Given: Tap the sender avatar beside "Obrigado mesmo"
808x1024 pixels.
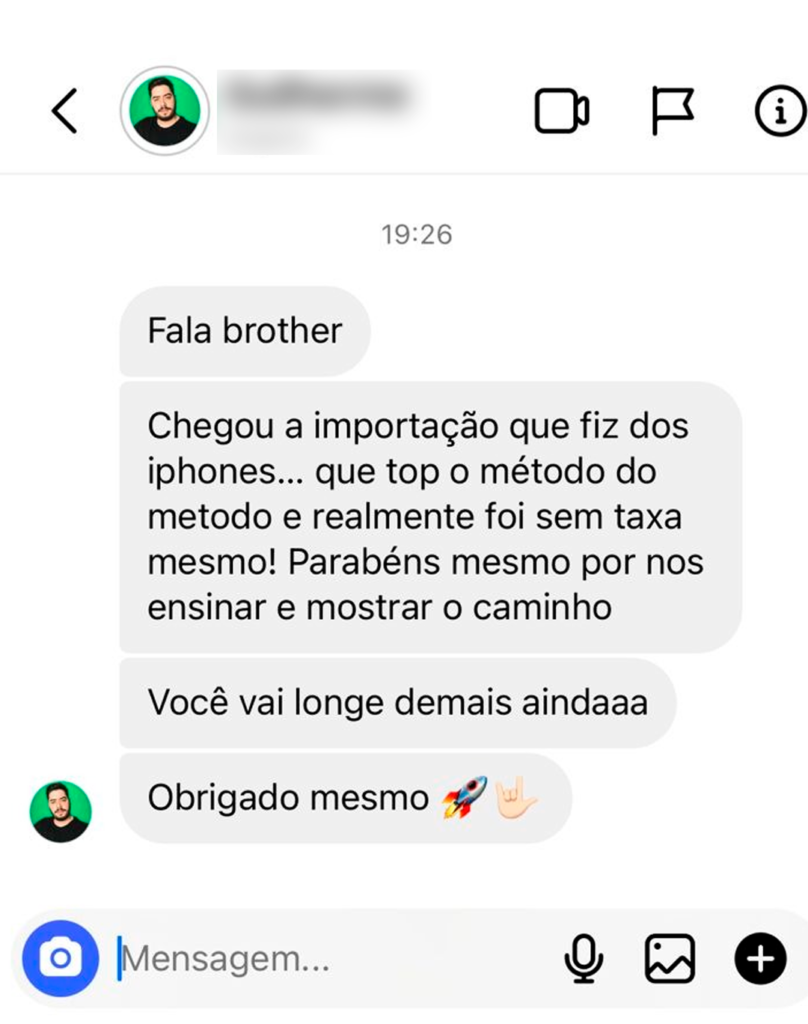Looking at the screenshot, I should pos(60,811).
